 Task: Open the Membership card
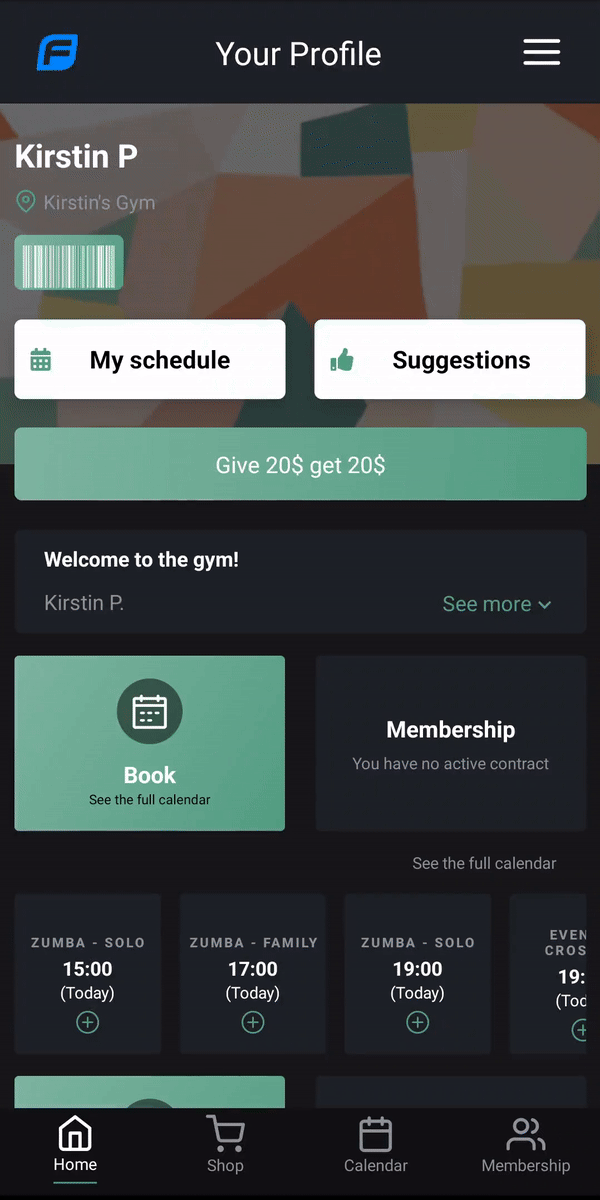coord(450,743)
